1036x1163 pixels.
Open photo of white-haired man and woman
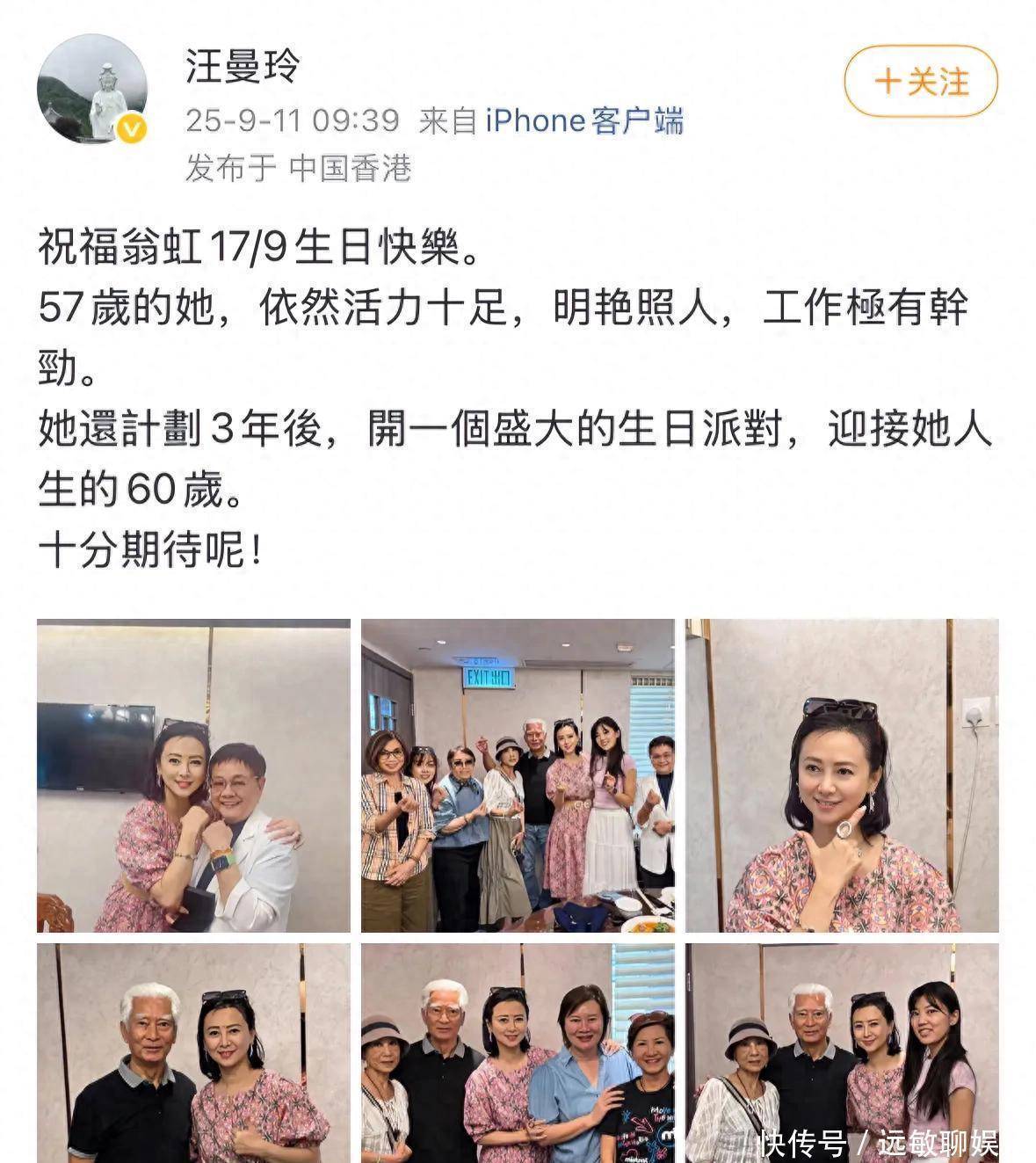(193, 1053)
